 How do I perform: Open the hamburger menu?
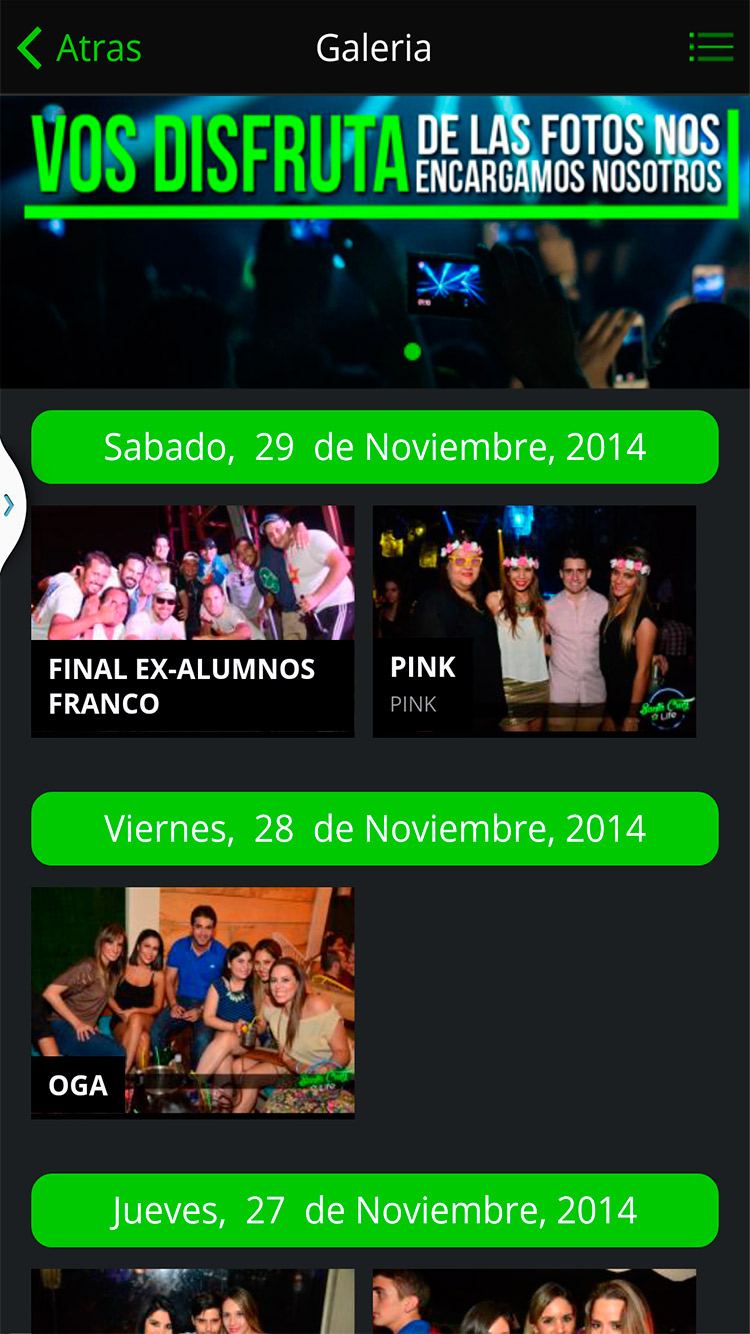[x=711, y=47]
